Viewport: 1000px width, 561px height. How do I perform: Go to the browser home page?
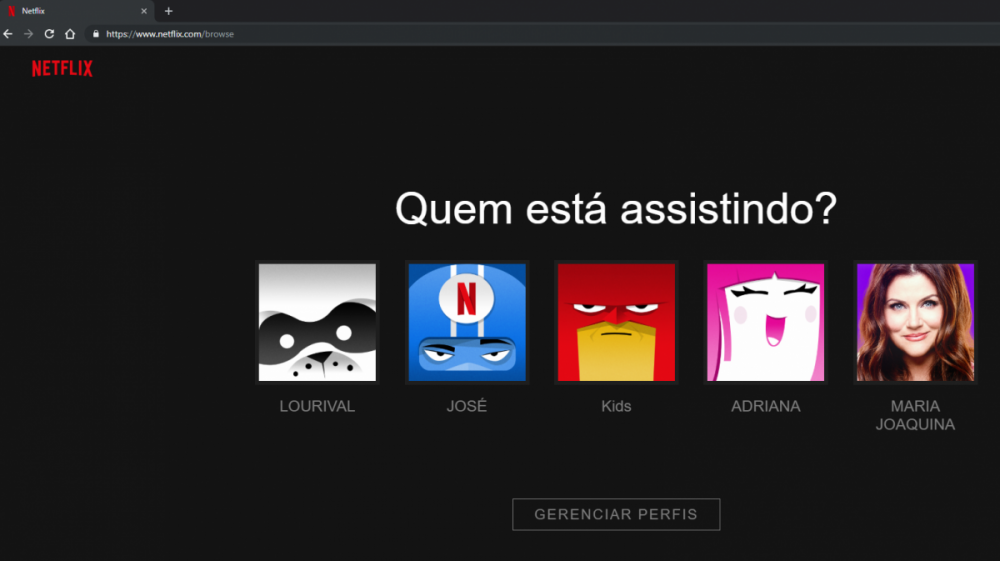click(70, 34)
